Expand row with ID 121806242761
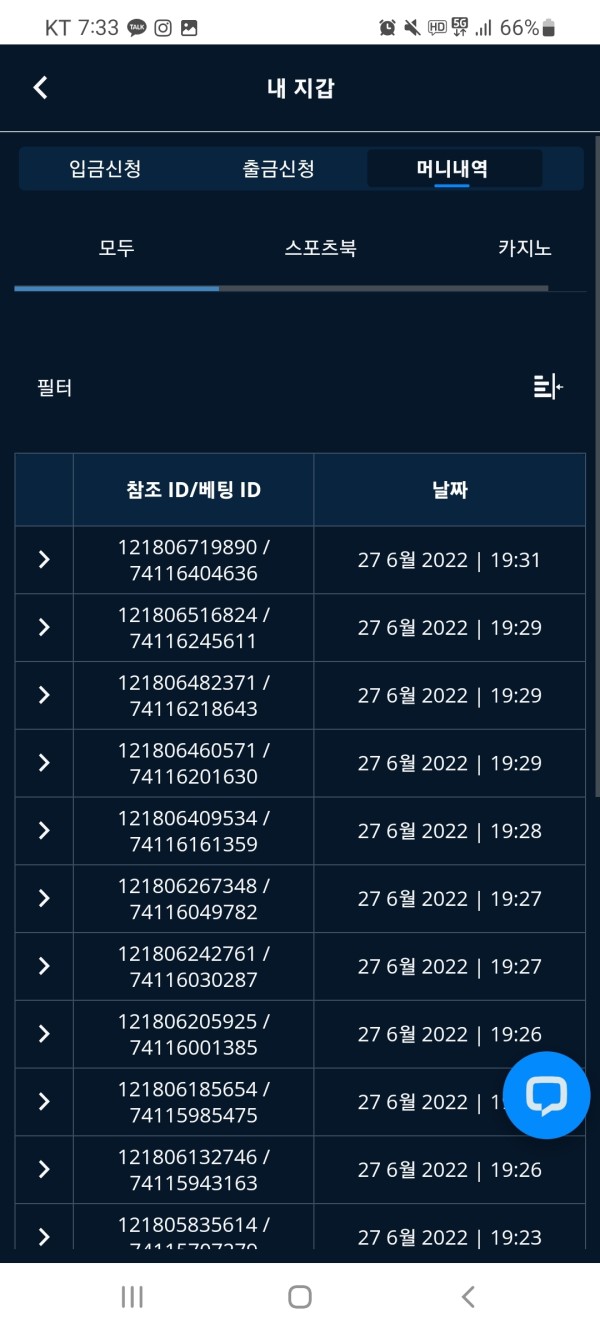This screenshot has height=1333, width=600. (44, 966)
